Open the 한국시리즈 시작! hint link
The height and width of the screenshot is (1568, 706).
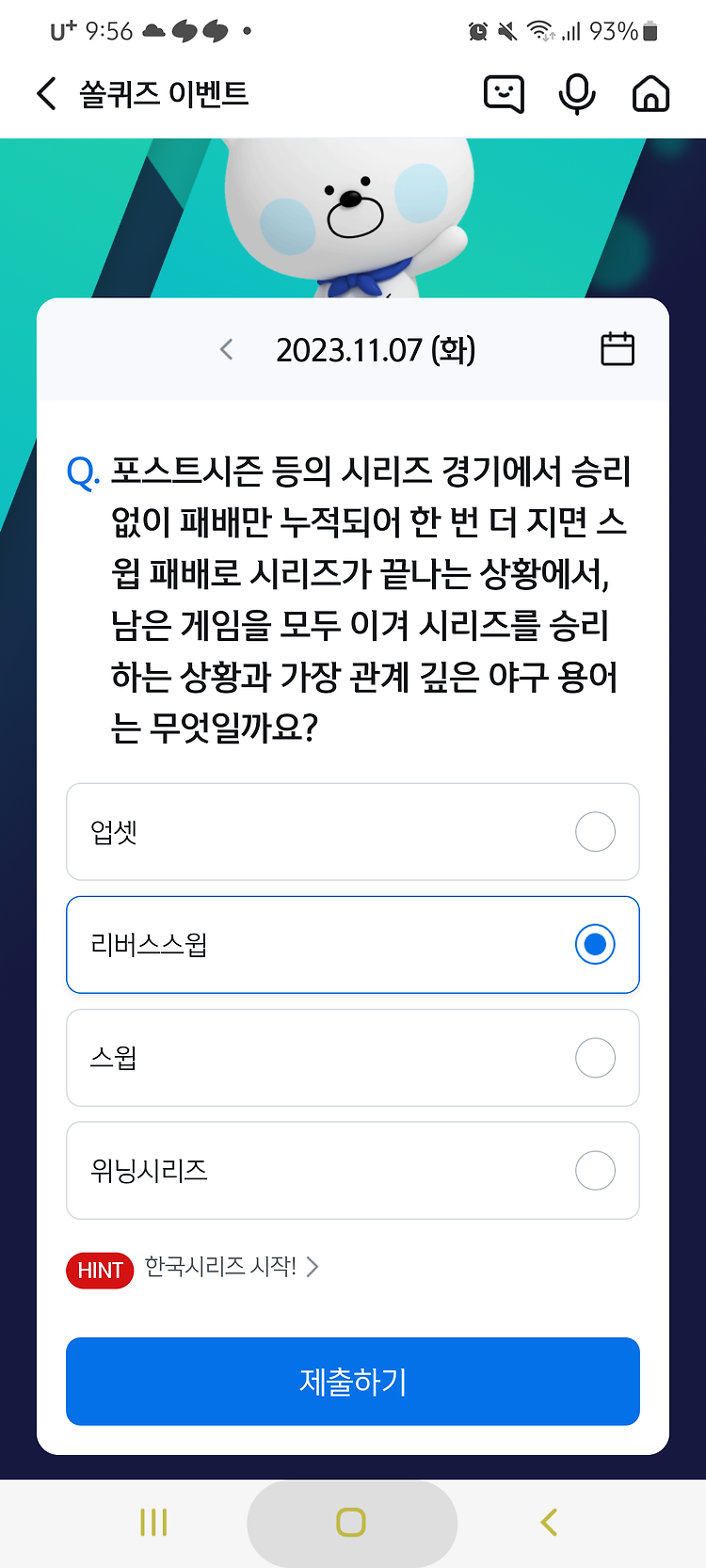(x=232, y=1267)
